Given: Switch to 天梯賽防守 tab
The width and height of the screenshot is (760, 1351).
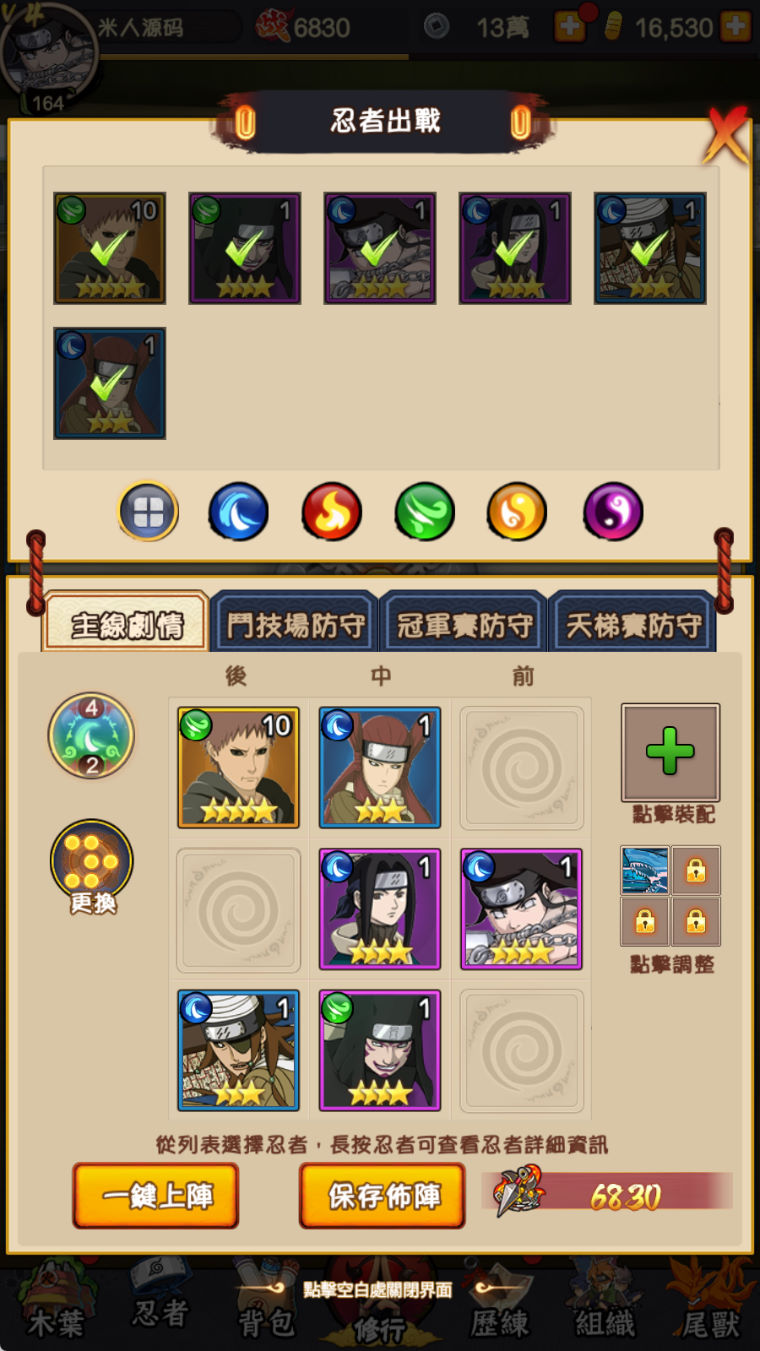Looking at the screenshot, I should [x=633, y=624].
